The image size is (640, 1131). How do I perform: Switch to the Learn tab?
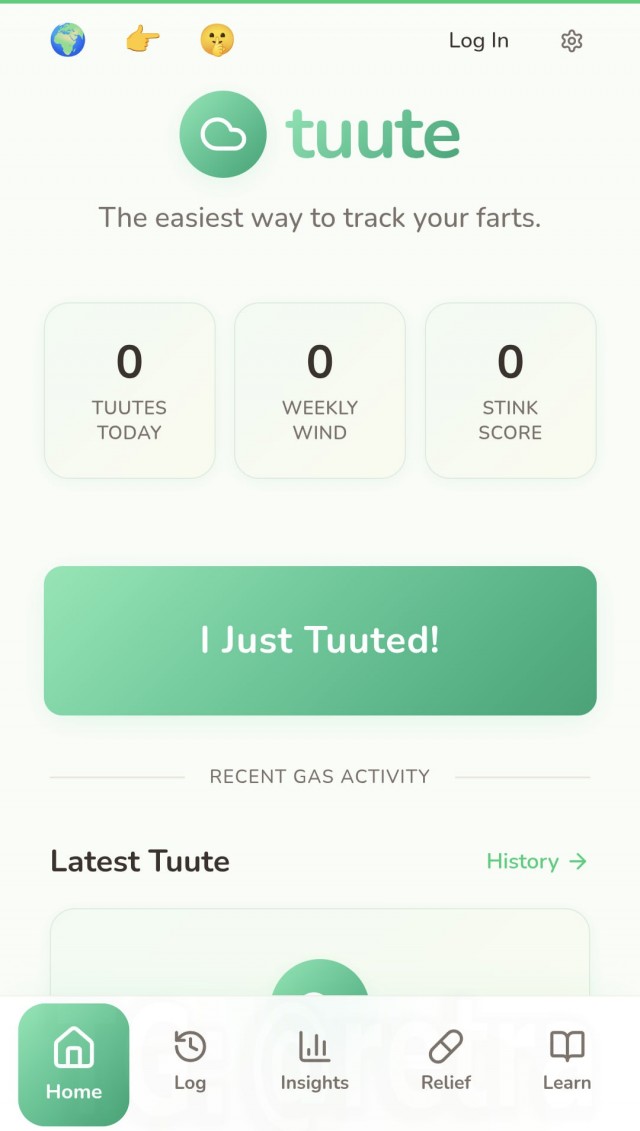coord(567,1062)
